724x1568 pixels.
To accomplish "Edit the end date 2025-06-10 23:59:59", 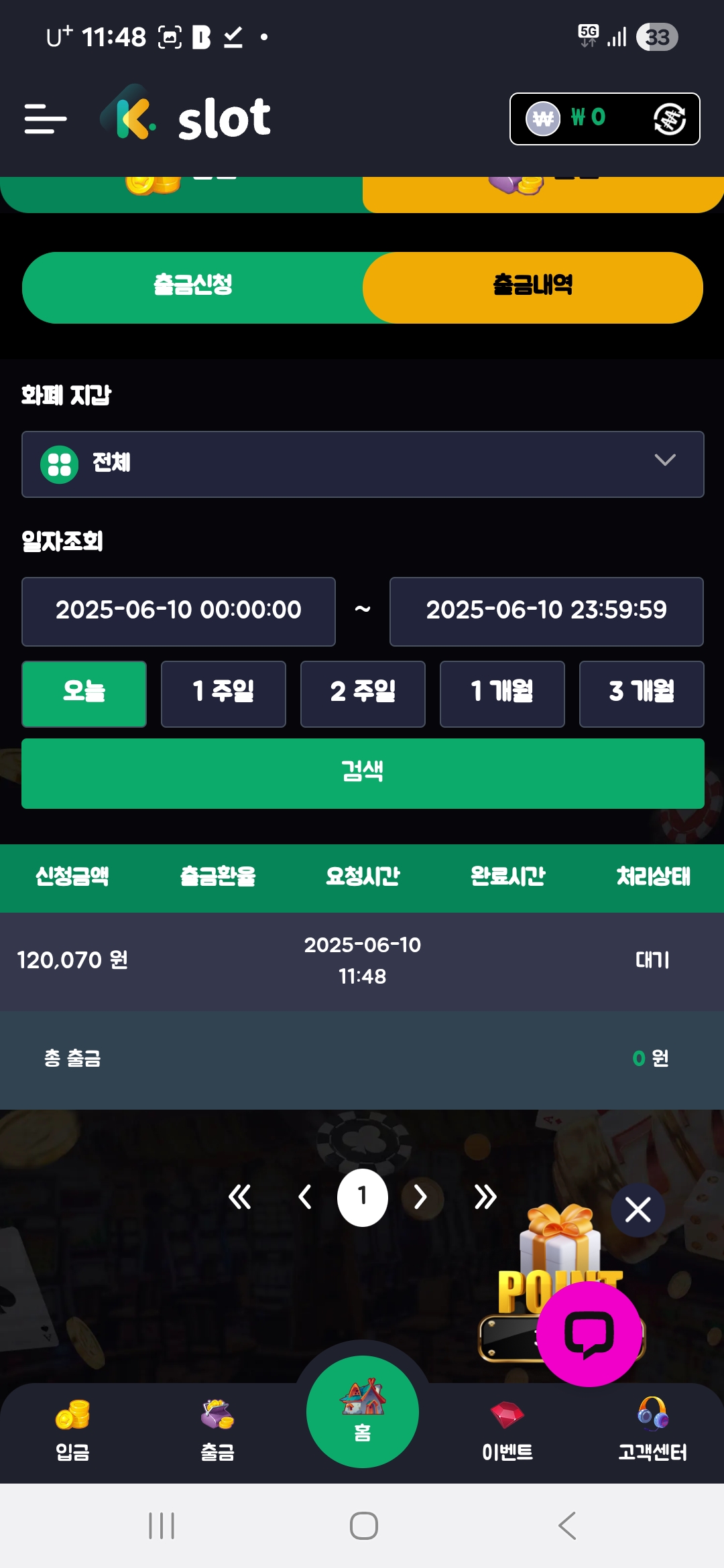I will point(546,611).
